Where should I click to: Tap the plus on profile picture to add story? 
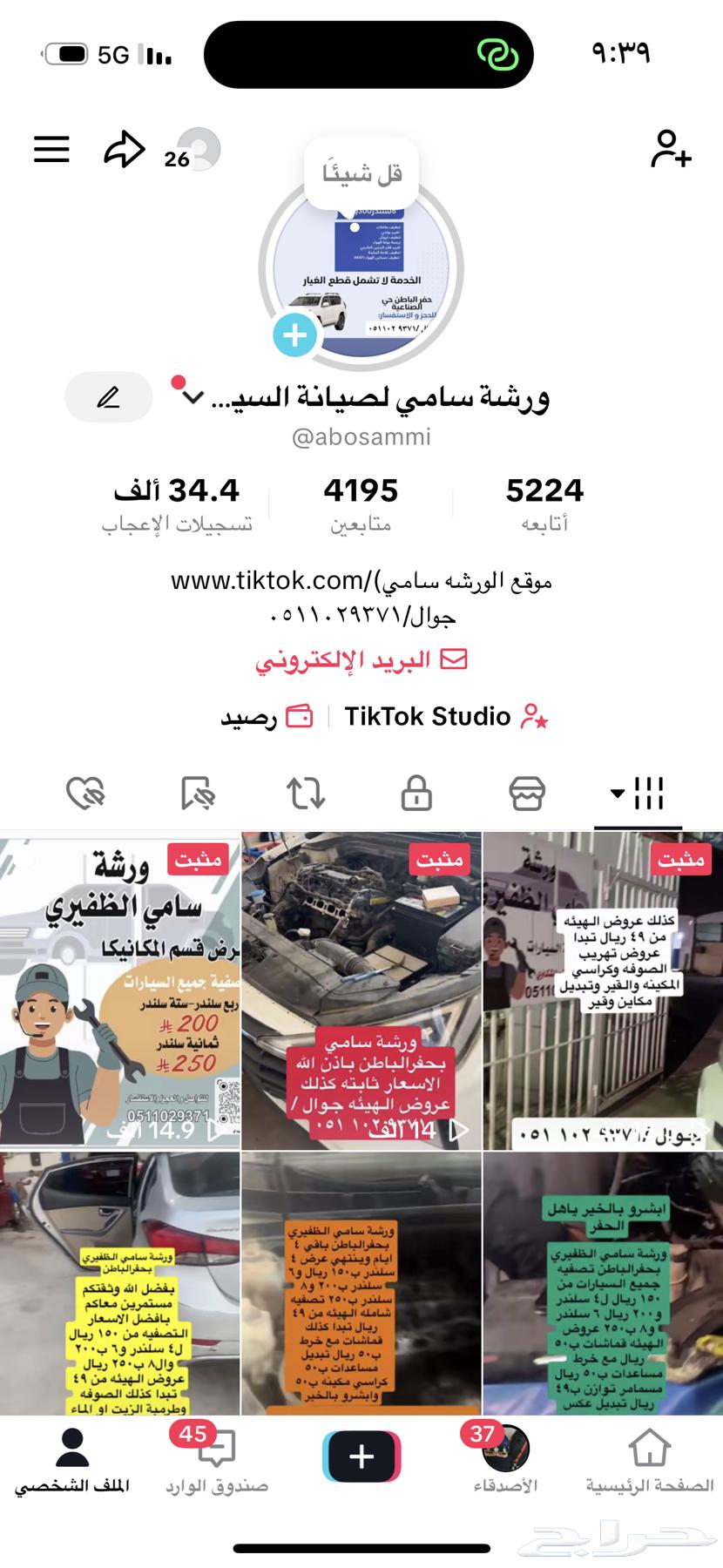(x=294, y=332)
